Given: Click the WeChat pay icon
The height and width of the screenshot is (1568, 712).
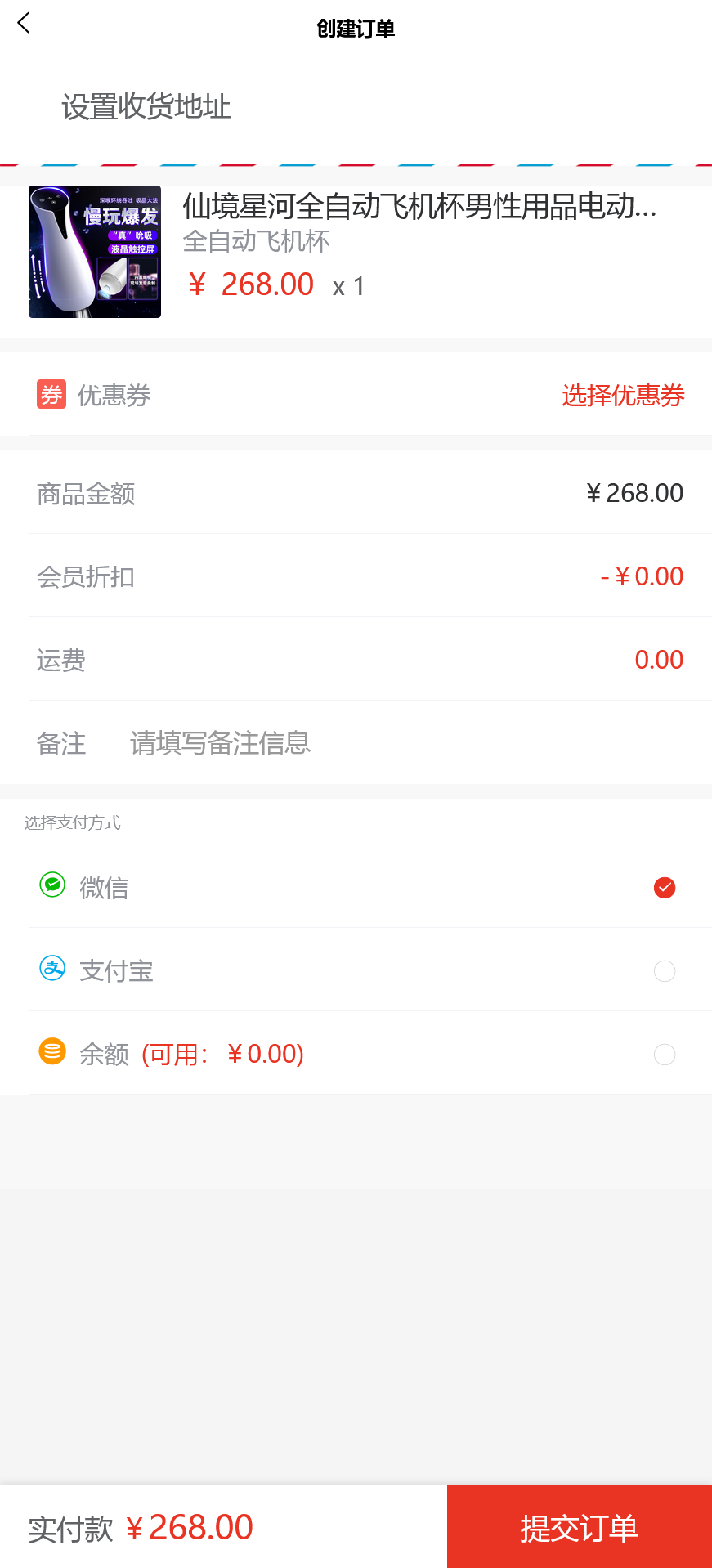Looking at the screenshot, I should pos(51,887).
